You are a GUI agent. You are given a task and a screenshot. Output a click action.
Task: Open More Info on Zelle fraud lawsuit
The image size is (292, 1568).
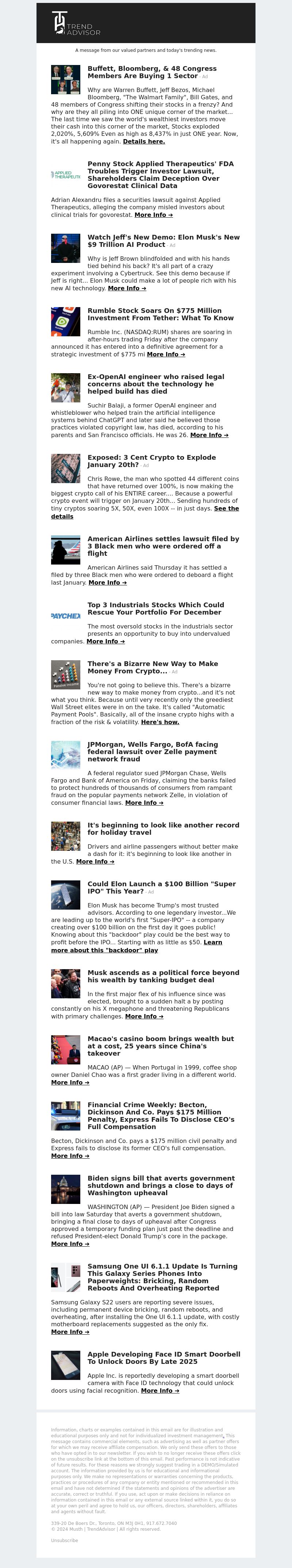click(x=144, y=803)
